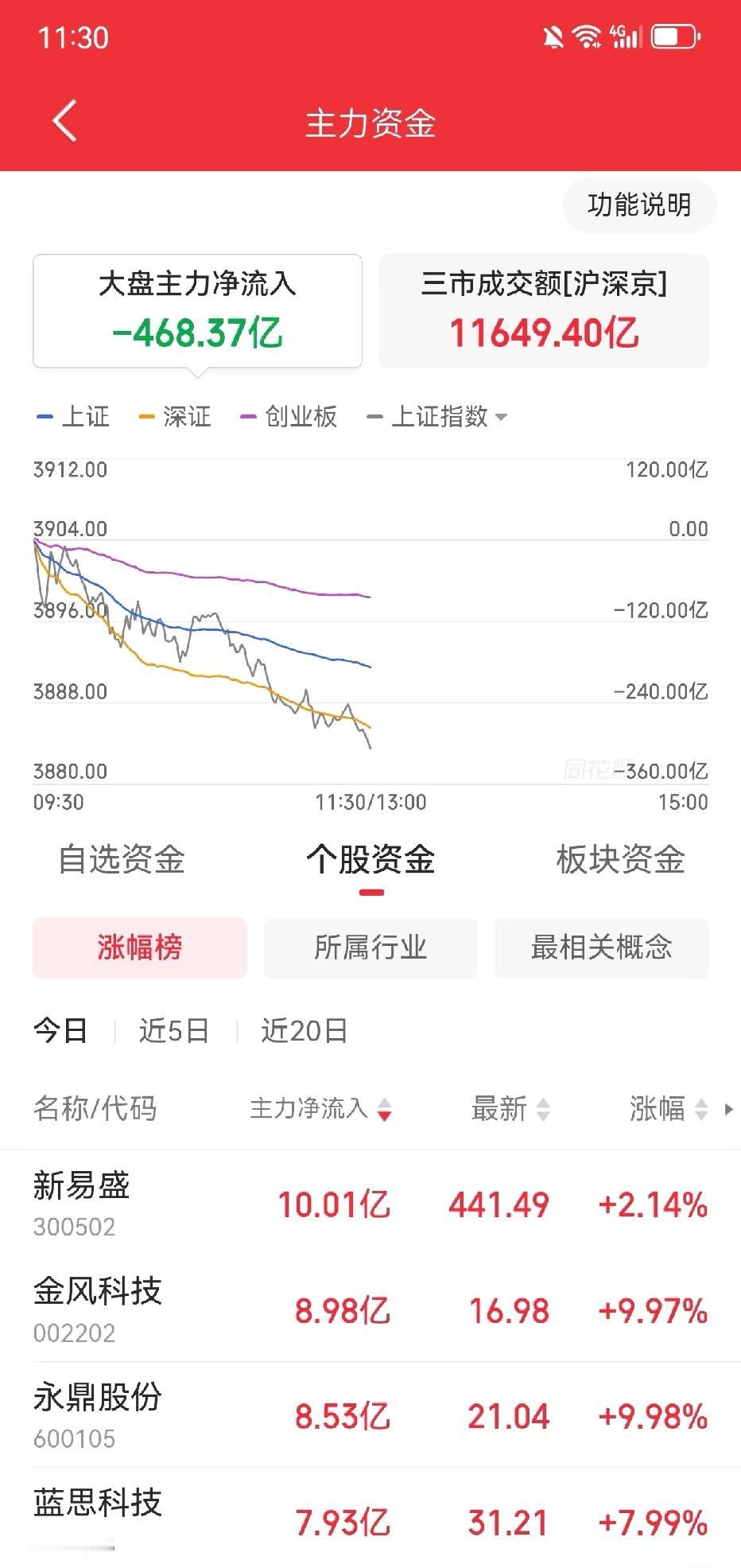Tap the muted notification bell icon
This screenshot has width=741, height=1568.
[x=554, y=35]
